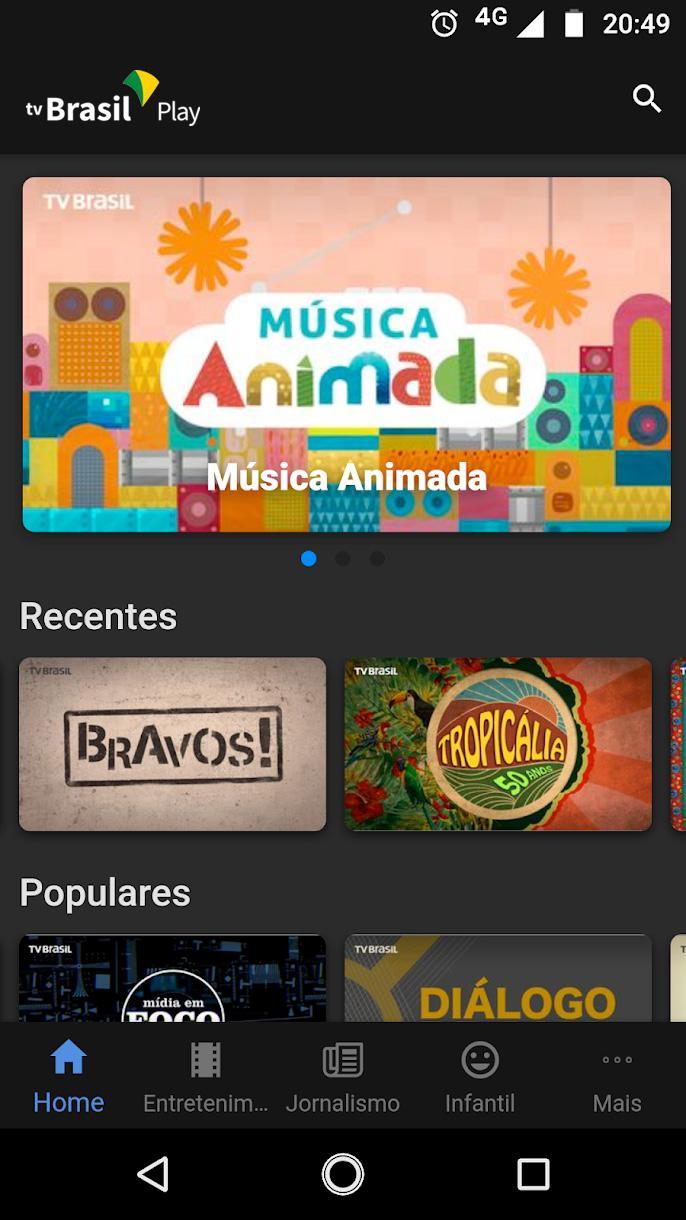Switch to the Entretenimento tab
This screenshot has height=1220, width=686.
click(205, 1076)
